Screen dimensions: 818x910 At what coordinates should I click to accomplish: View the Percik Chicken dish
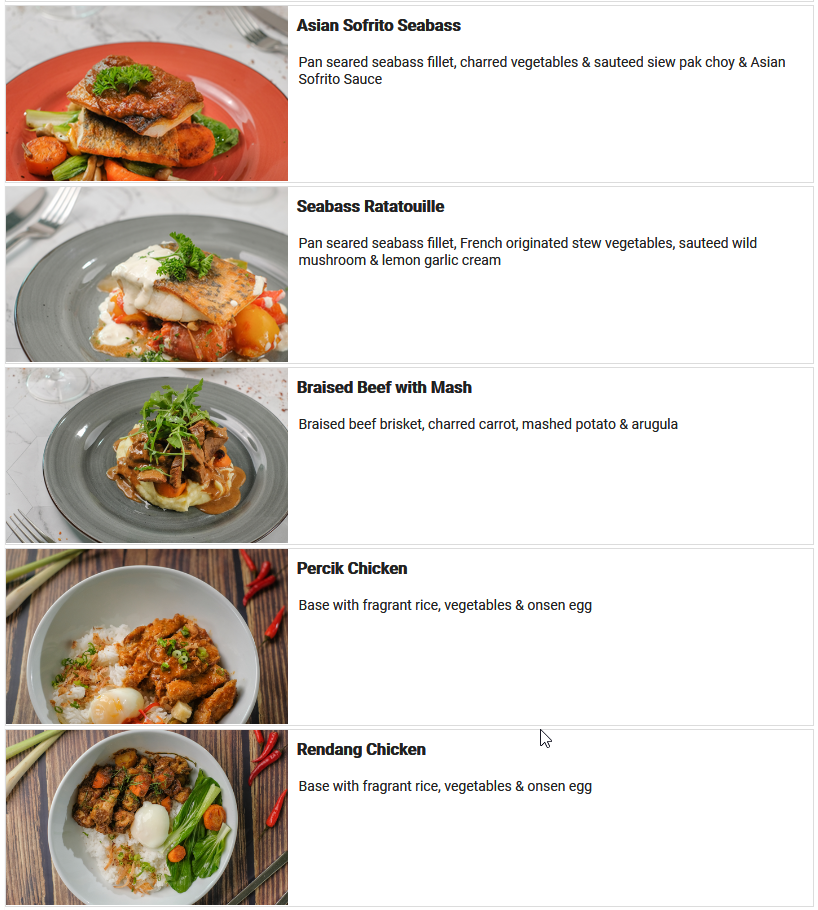[x=409, y=637]
